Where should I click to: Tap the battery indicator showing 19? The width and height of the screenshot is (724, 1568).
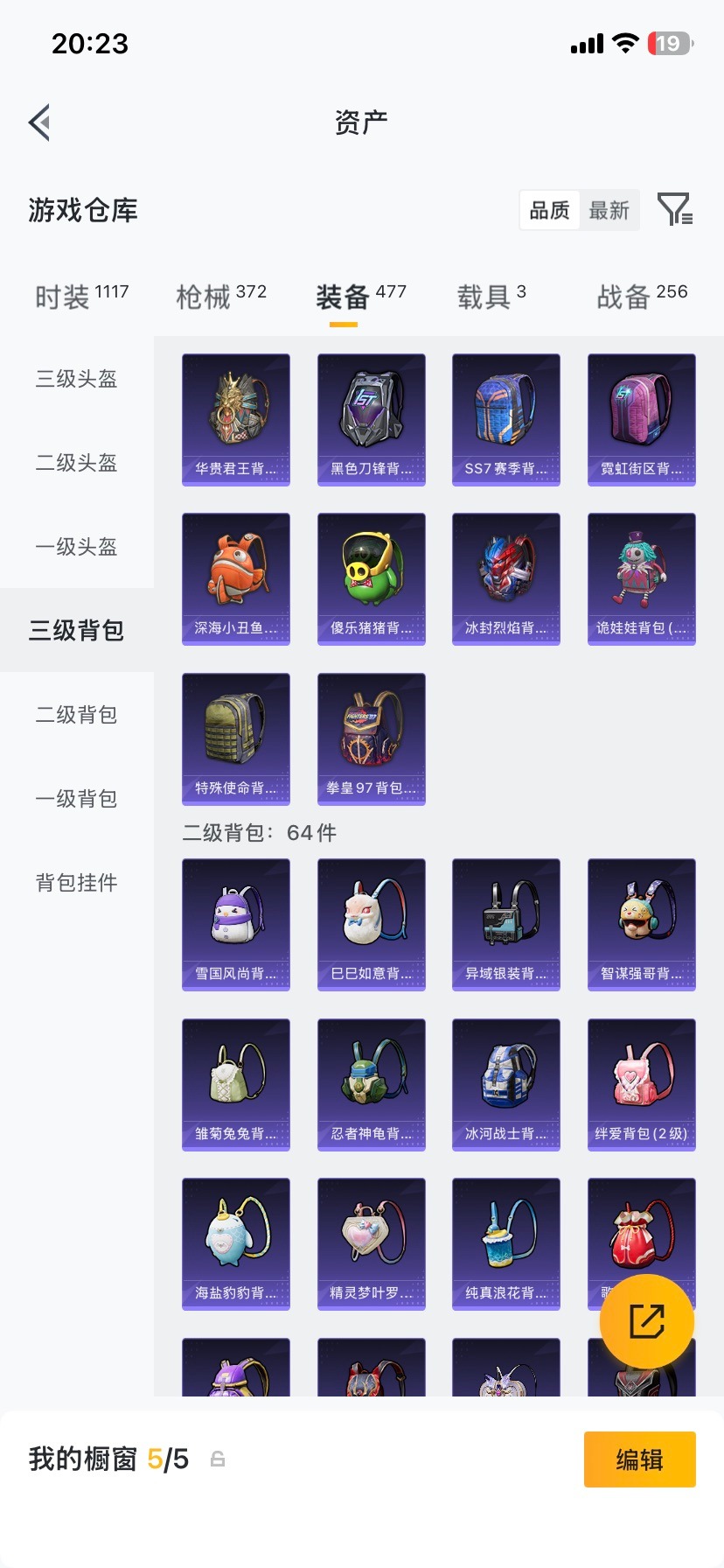pos(669,43)
